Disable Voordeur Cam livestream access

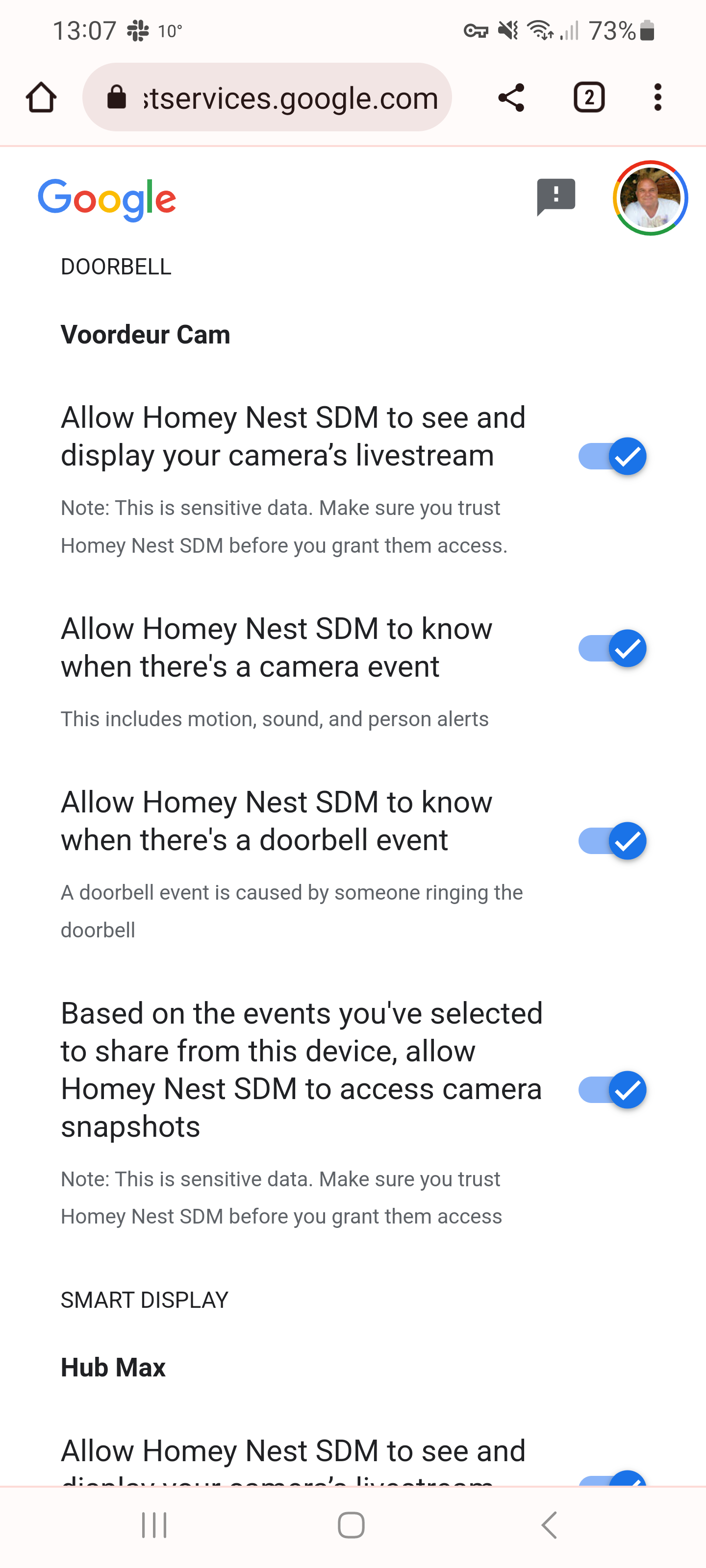tap(611, 456)
